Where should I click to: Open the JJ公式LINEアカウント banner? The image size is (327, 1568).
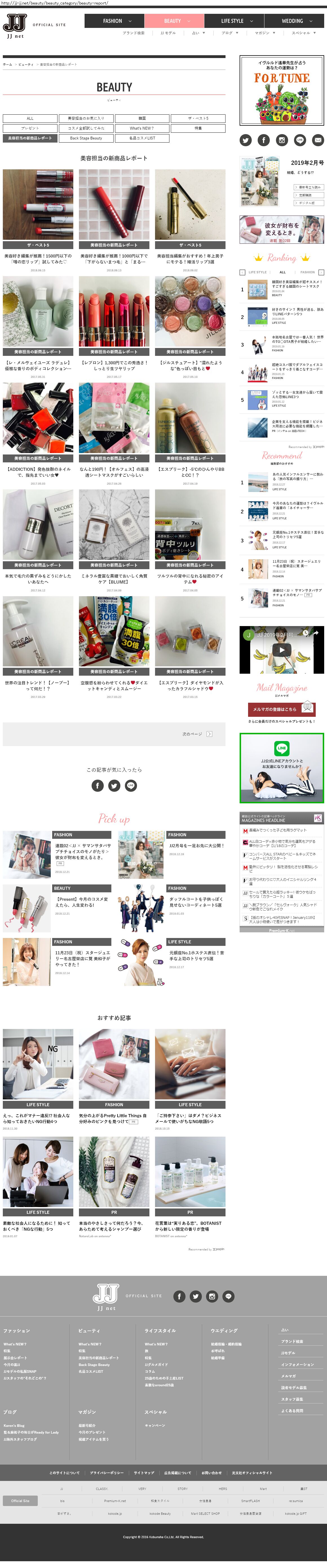[x=281, y=768]
